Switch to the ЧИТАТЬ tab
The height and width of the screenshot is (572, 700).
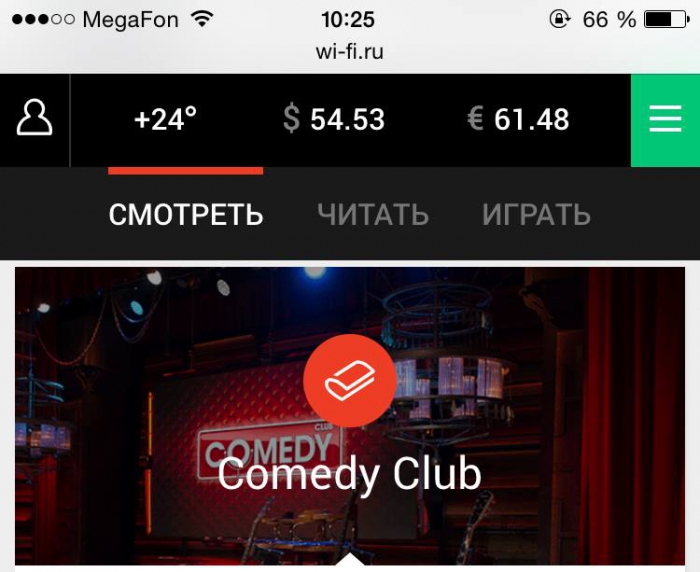[x=373, y=214]
